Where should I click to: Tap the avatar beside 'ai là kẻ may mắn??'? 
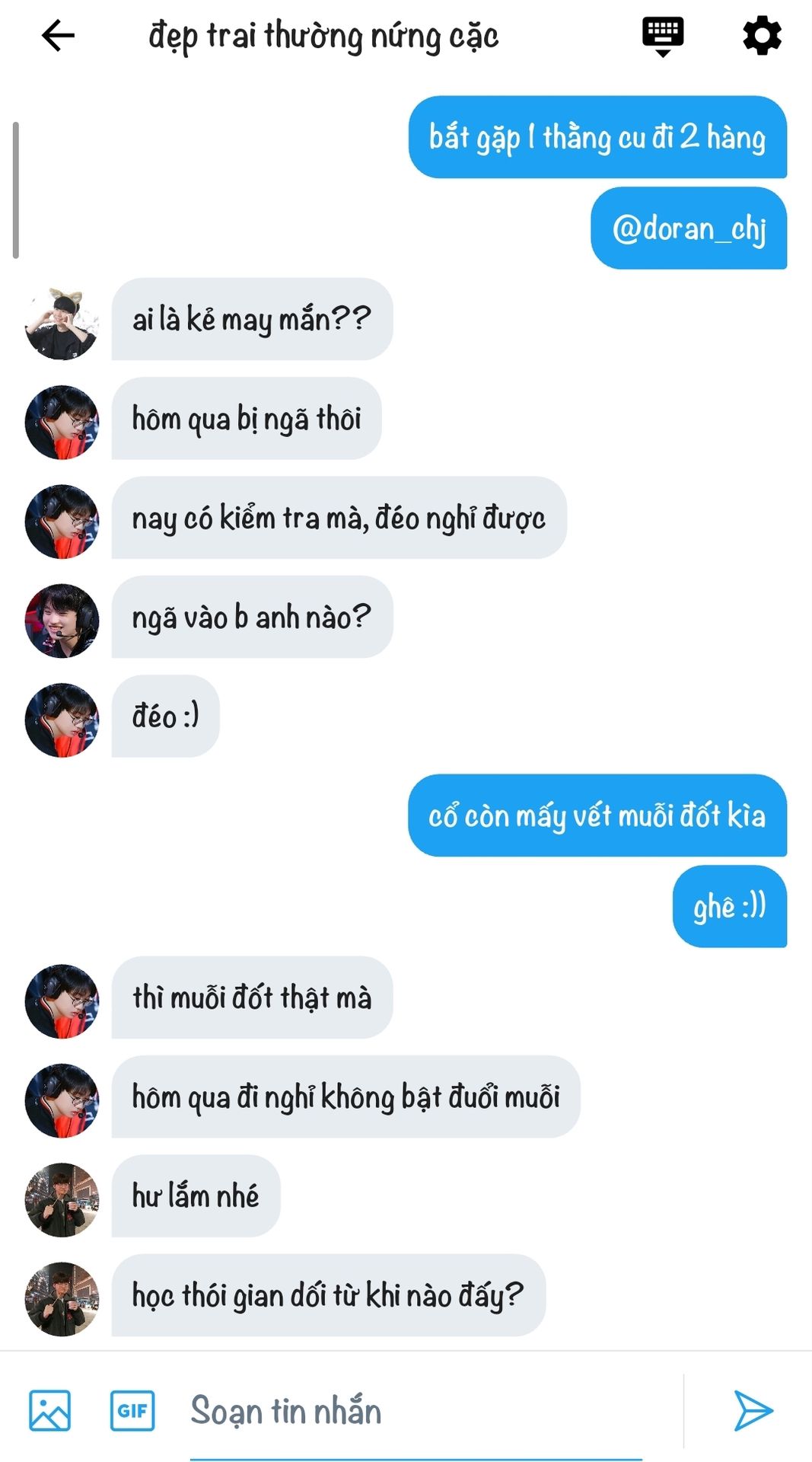coord(62,323)
